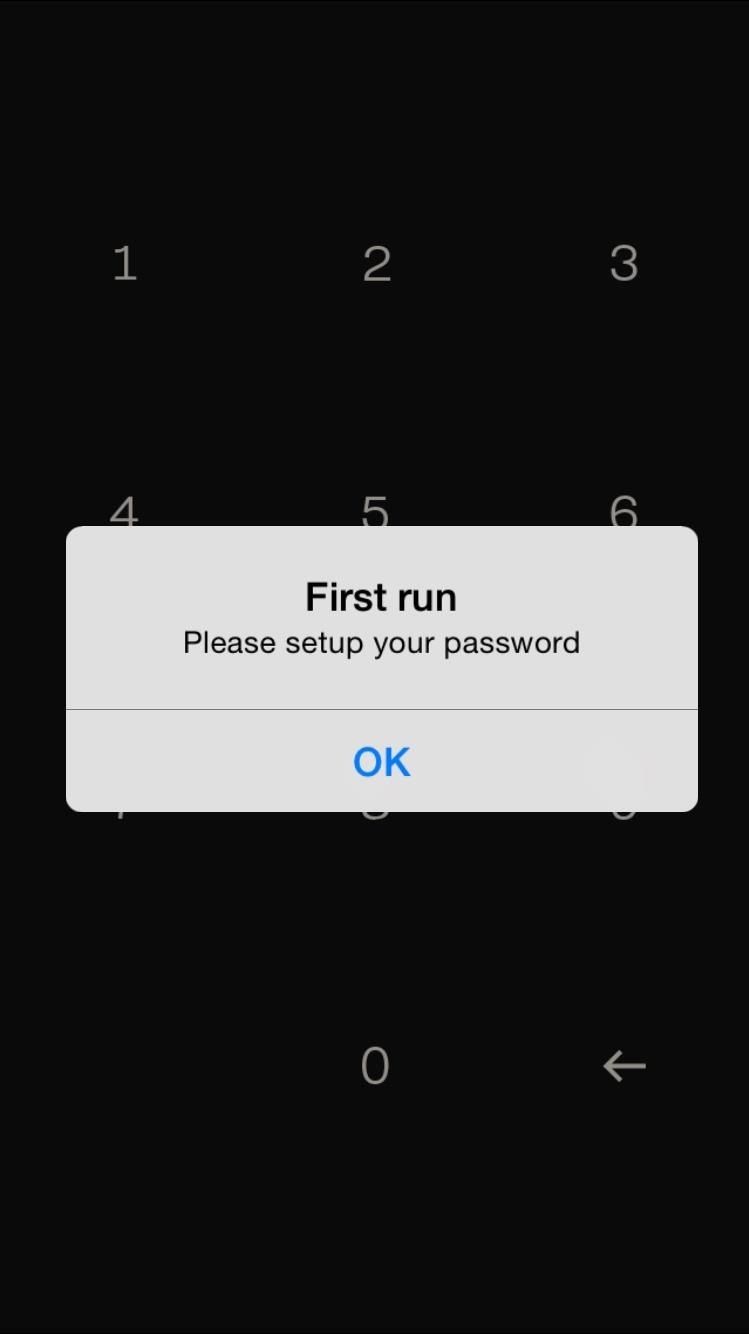
Task: Dismiss the First run alert with OK
Action: pyautogui.click(x=381, y=762)
